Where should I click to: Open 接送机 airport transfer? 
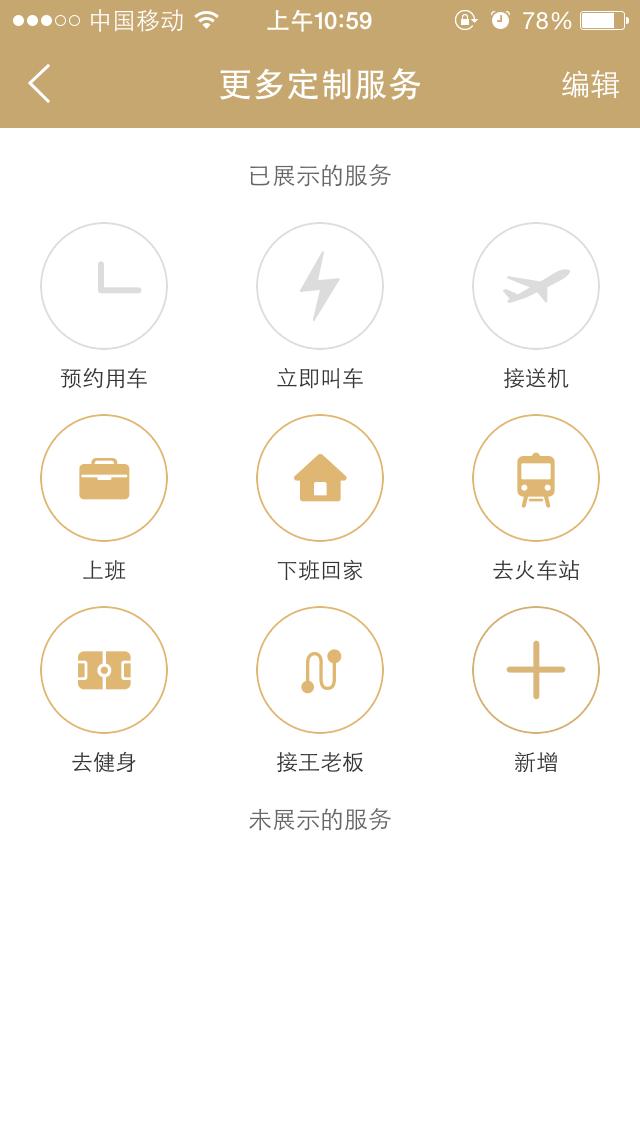point(536,286)
